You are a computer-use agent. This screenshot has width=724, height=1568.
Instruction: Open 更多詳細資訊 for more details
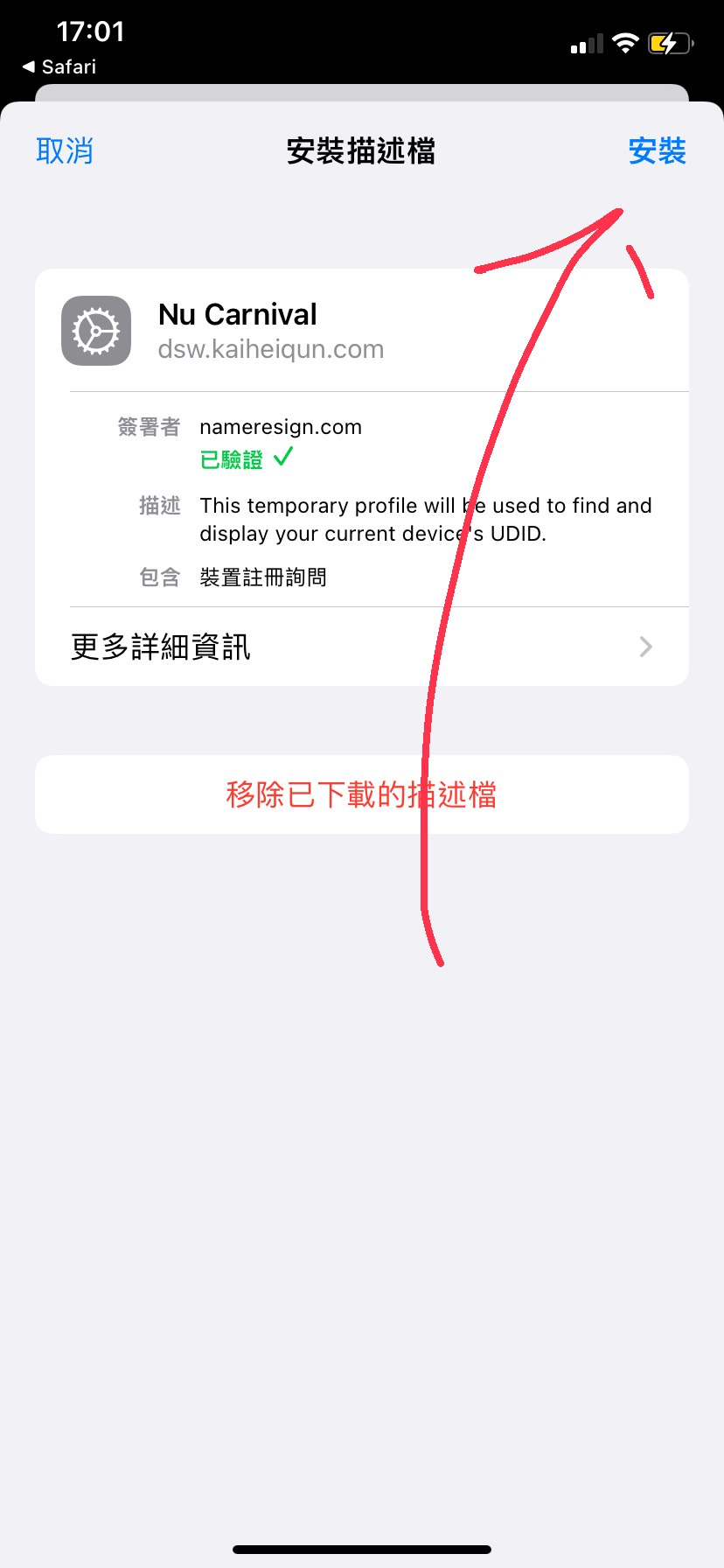pyautogui.click(x=362, y=647)
